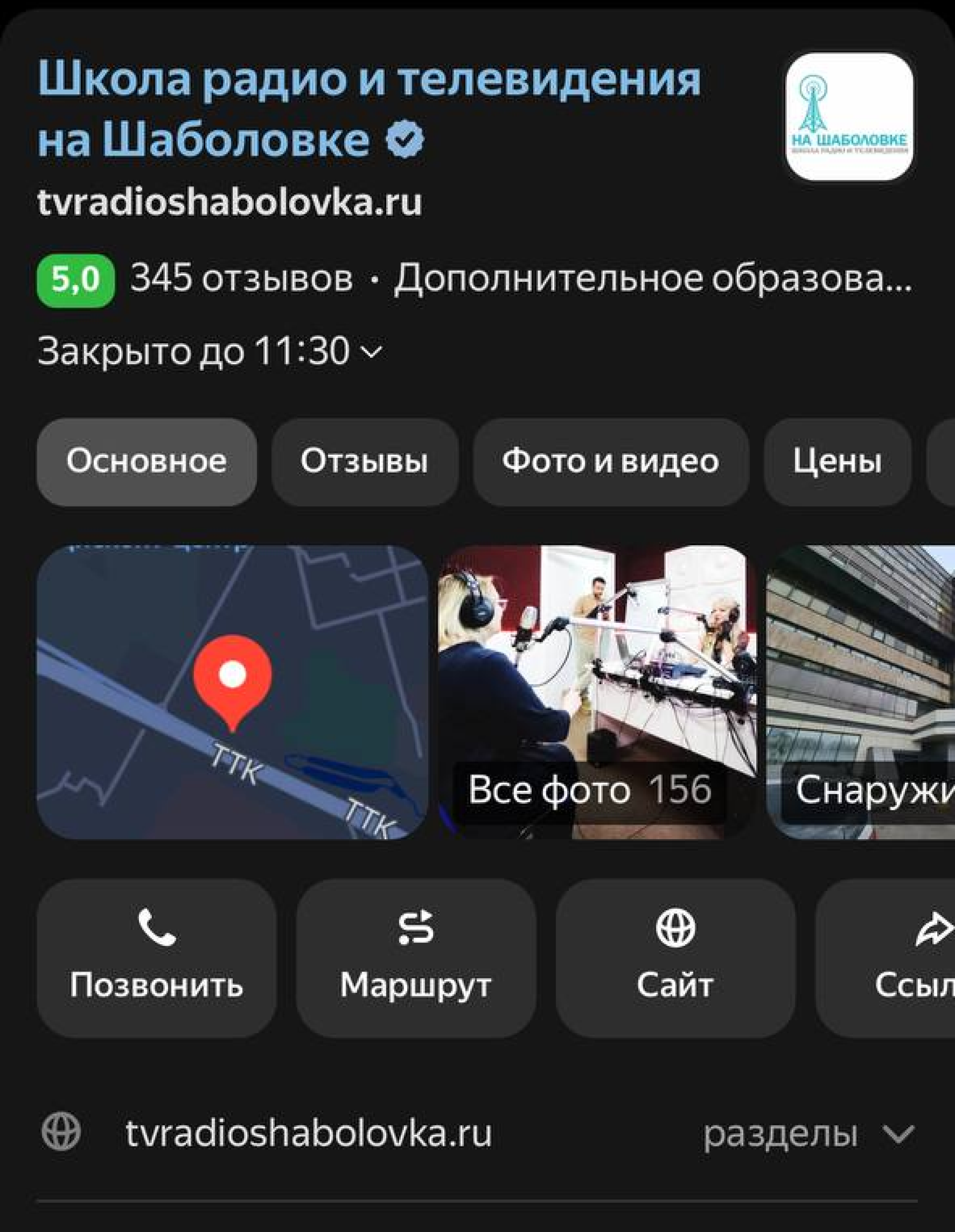Select the Основное tab
The image size is (955, 1232).
click(x=146, y=461)
